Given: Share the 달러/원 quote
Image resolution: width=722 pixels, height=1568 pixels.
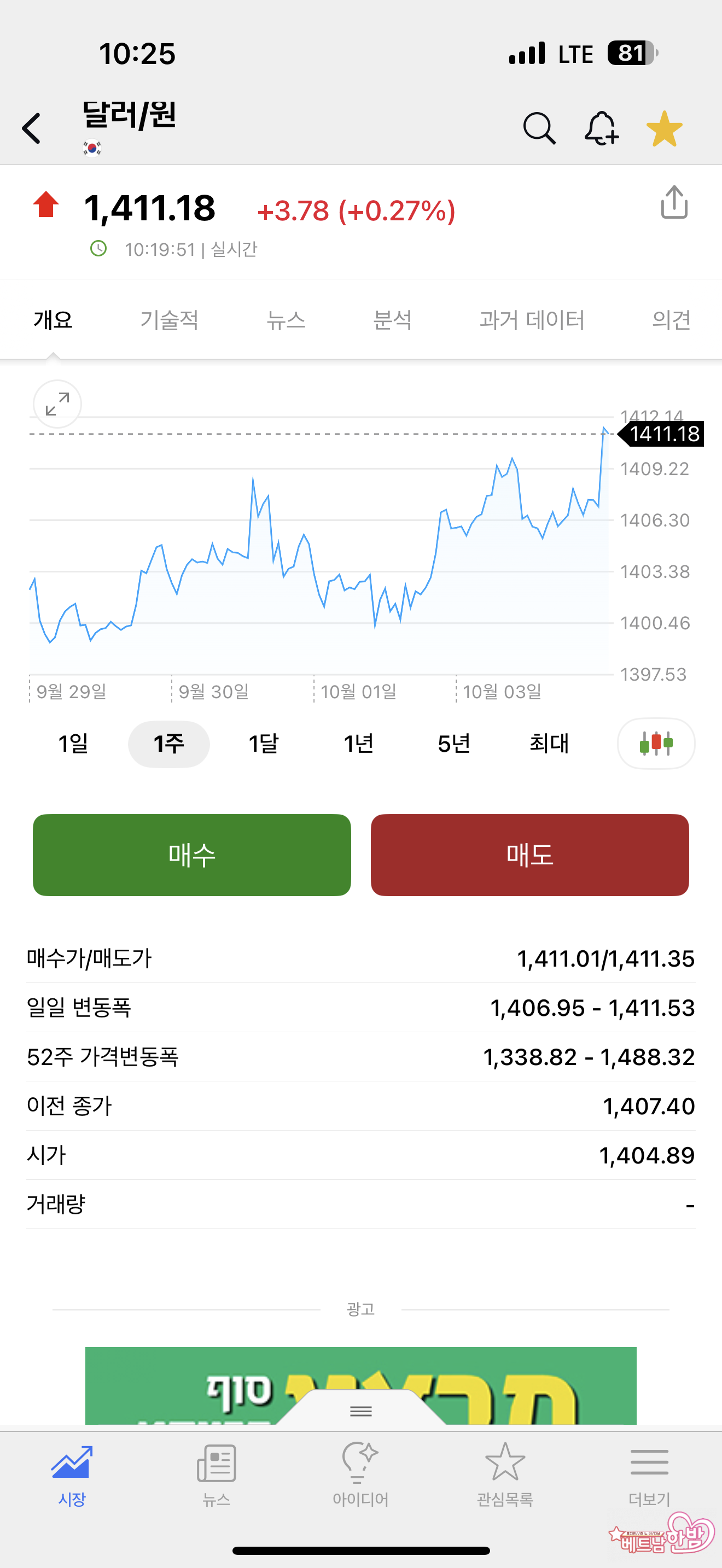Looking at the screenshot, I should (x=674, y=202).
